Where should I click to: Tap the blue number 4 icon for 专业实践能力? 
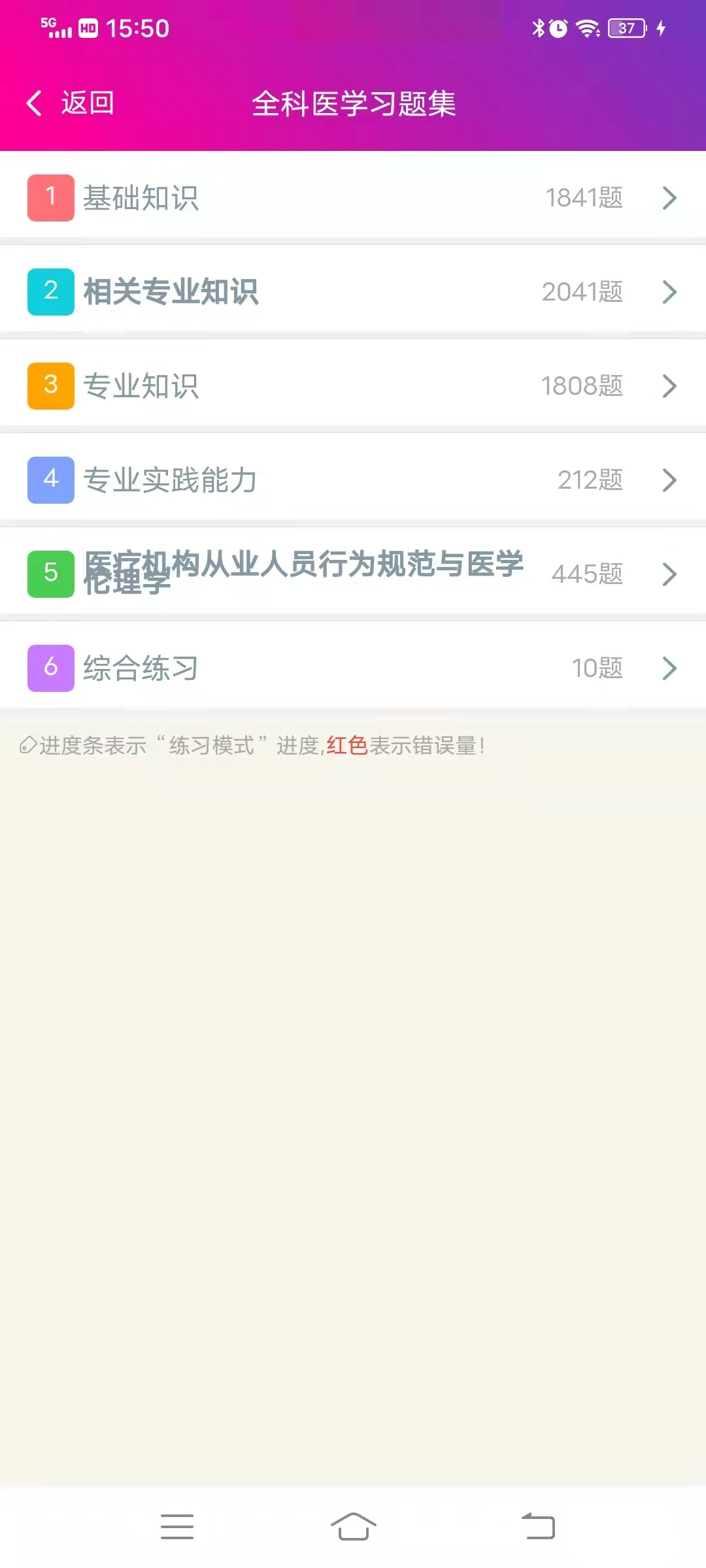pyautogui.click(x=50, y=480)
